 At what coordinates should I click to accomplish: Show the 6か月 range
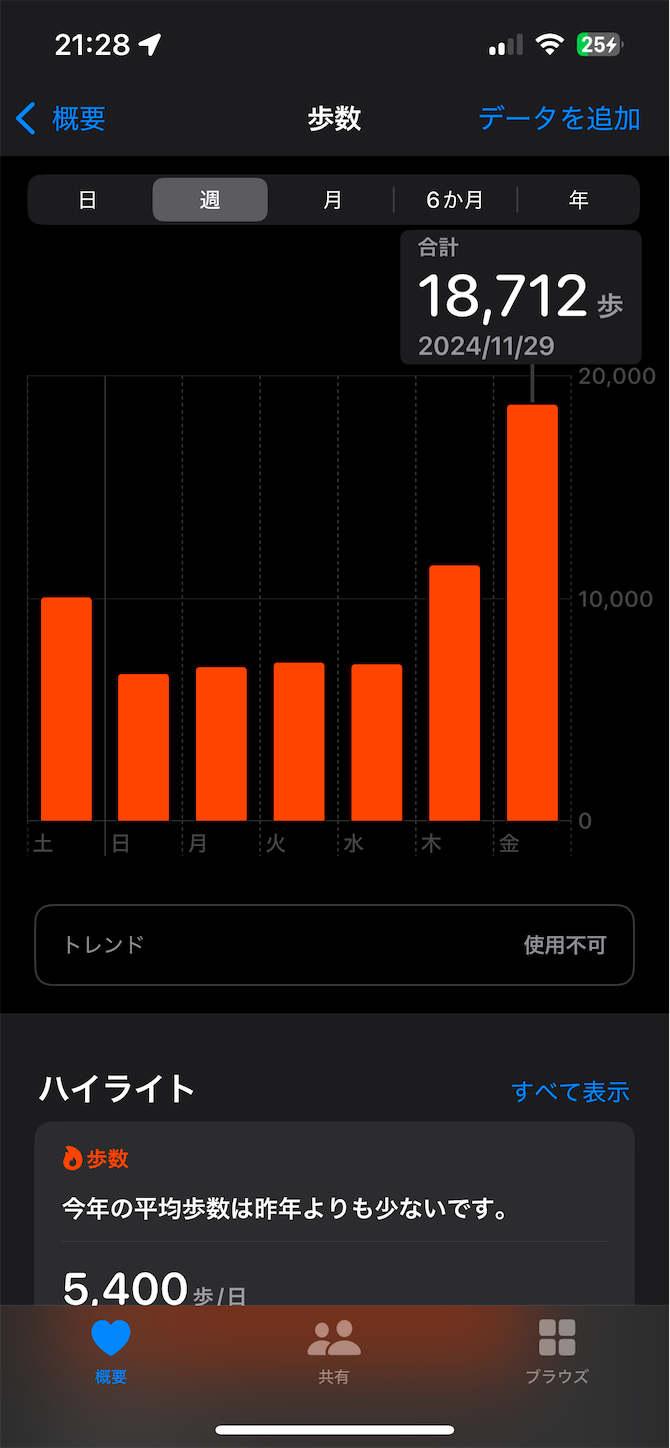455,200
